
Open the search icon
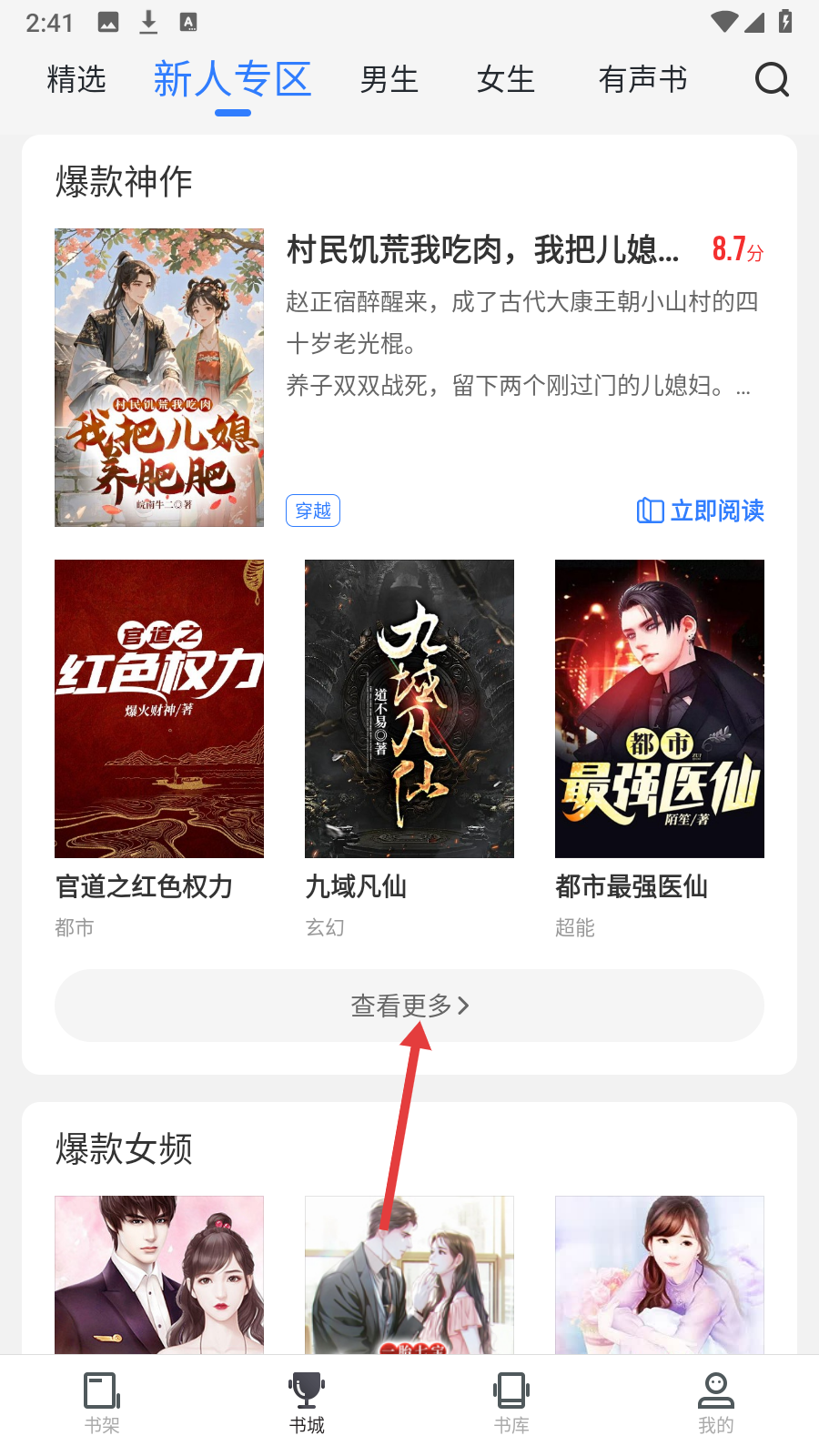pos(772,80)
